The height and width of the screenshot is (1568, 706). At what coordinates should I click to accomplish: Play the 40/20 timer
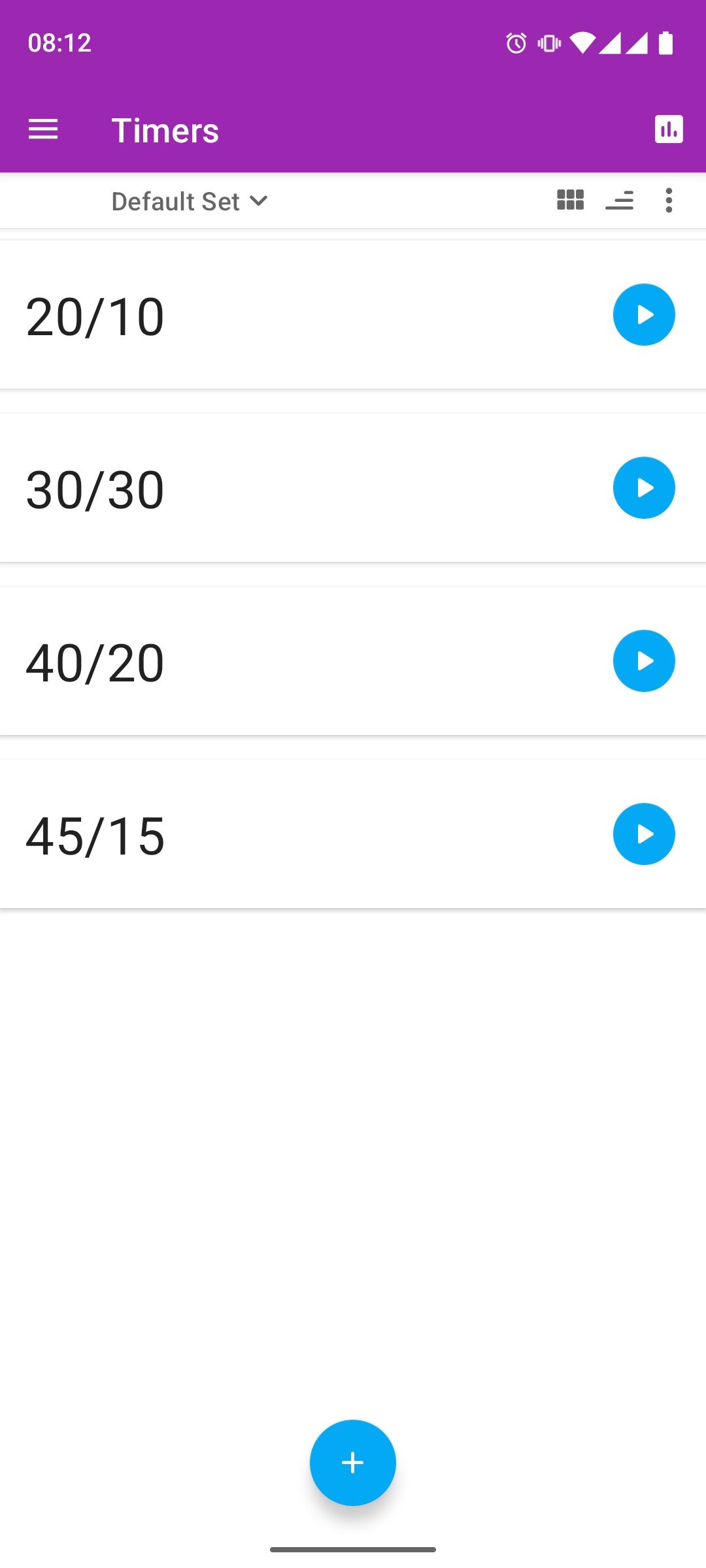pos(644,661)
